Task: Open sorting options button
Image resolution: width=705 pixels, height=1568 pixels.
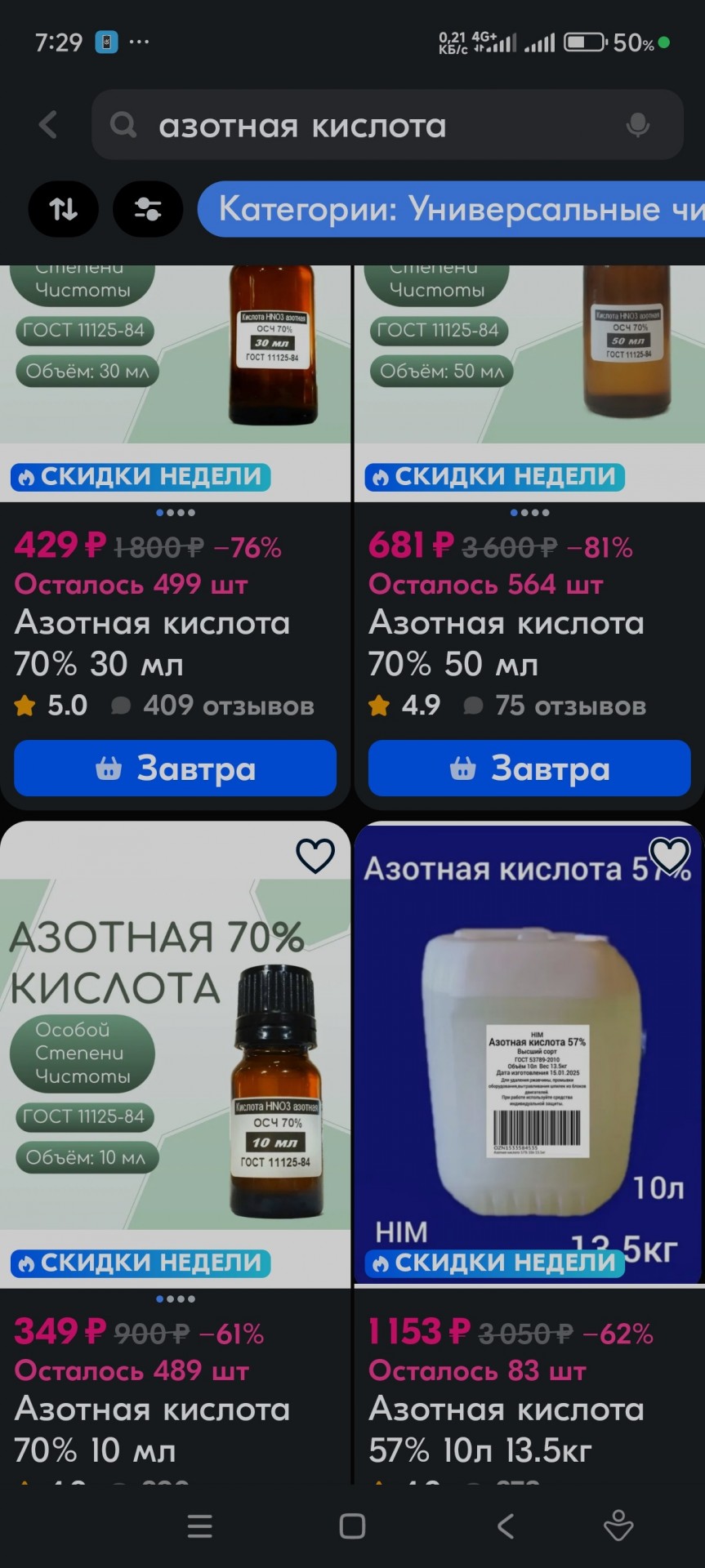Action: 64,209
